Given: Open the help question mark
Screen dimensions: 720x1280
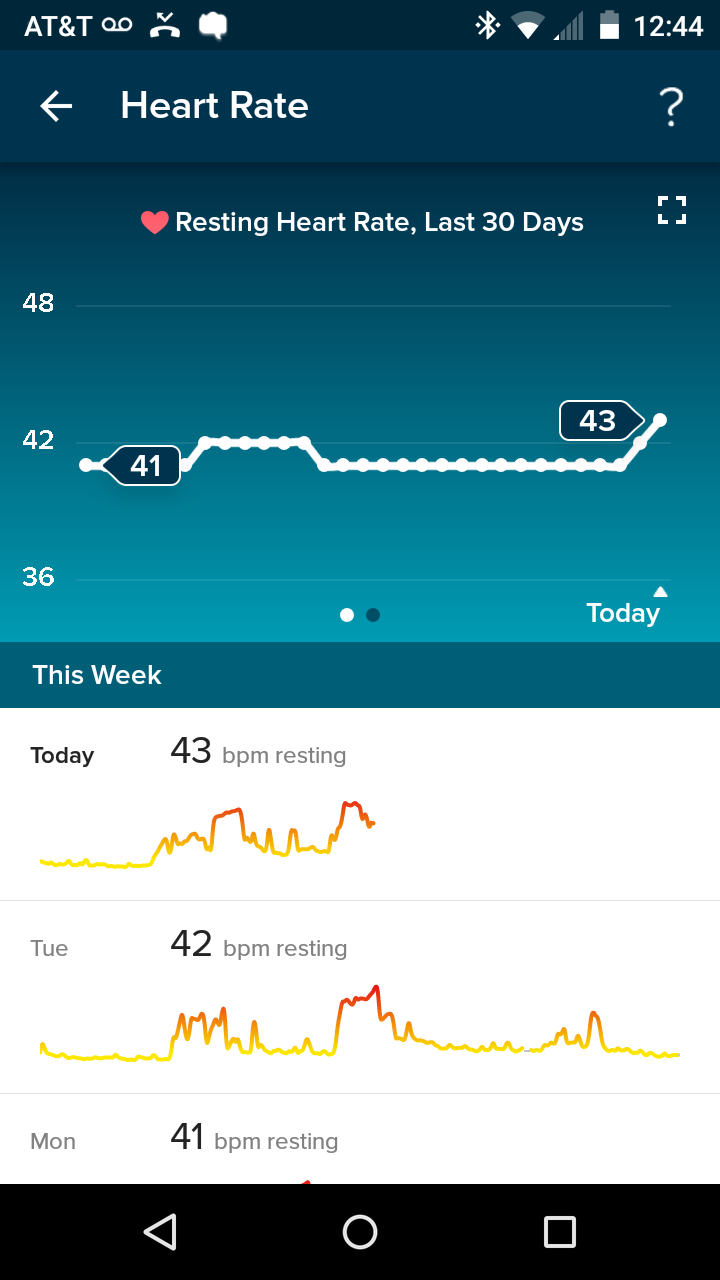Looking at the screenshot, I should click(x=670, y=106).
